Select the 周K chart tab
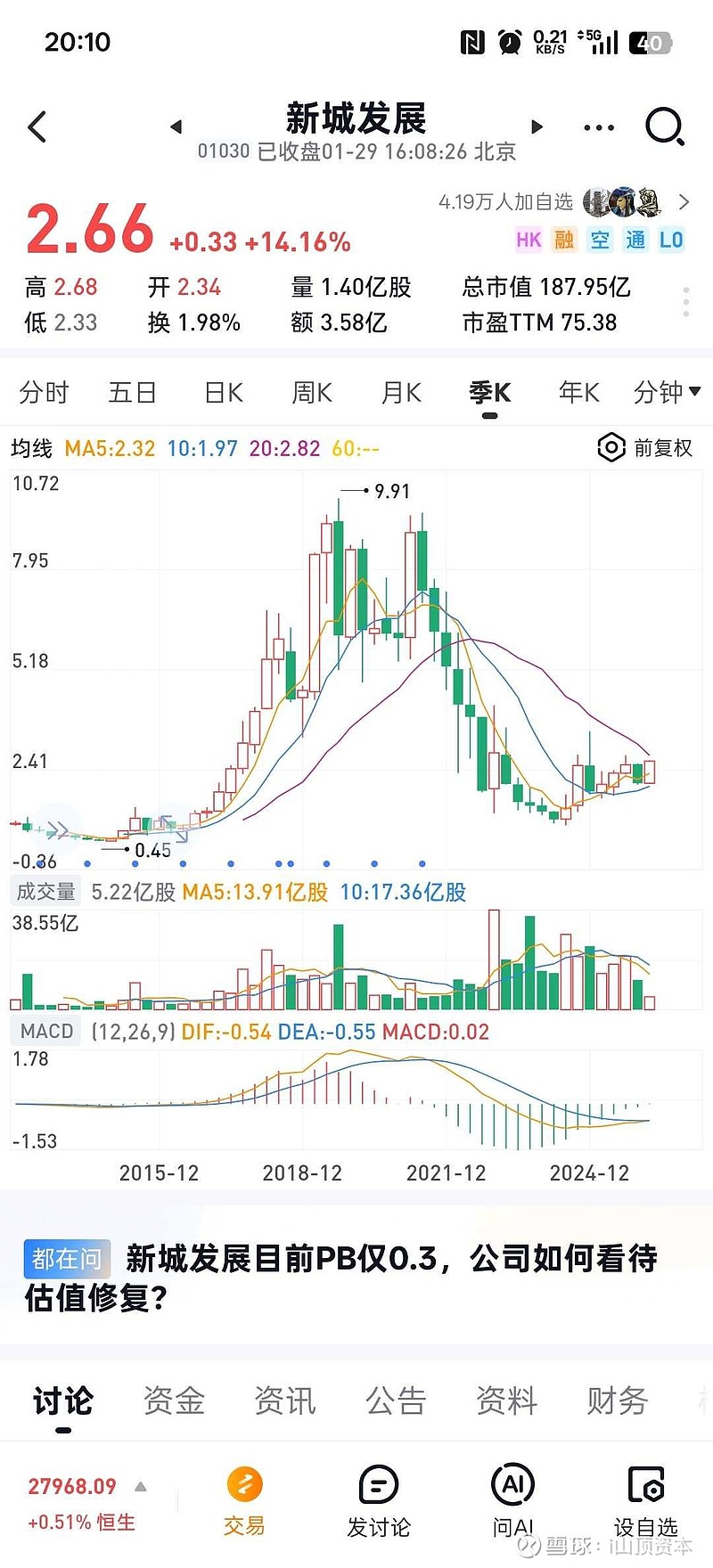 tap(312, 392)
